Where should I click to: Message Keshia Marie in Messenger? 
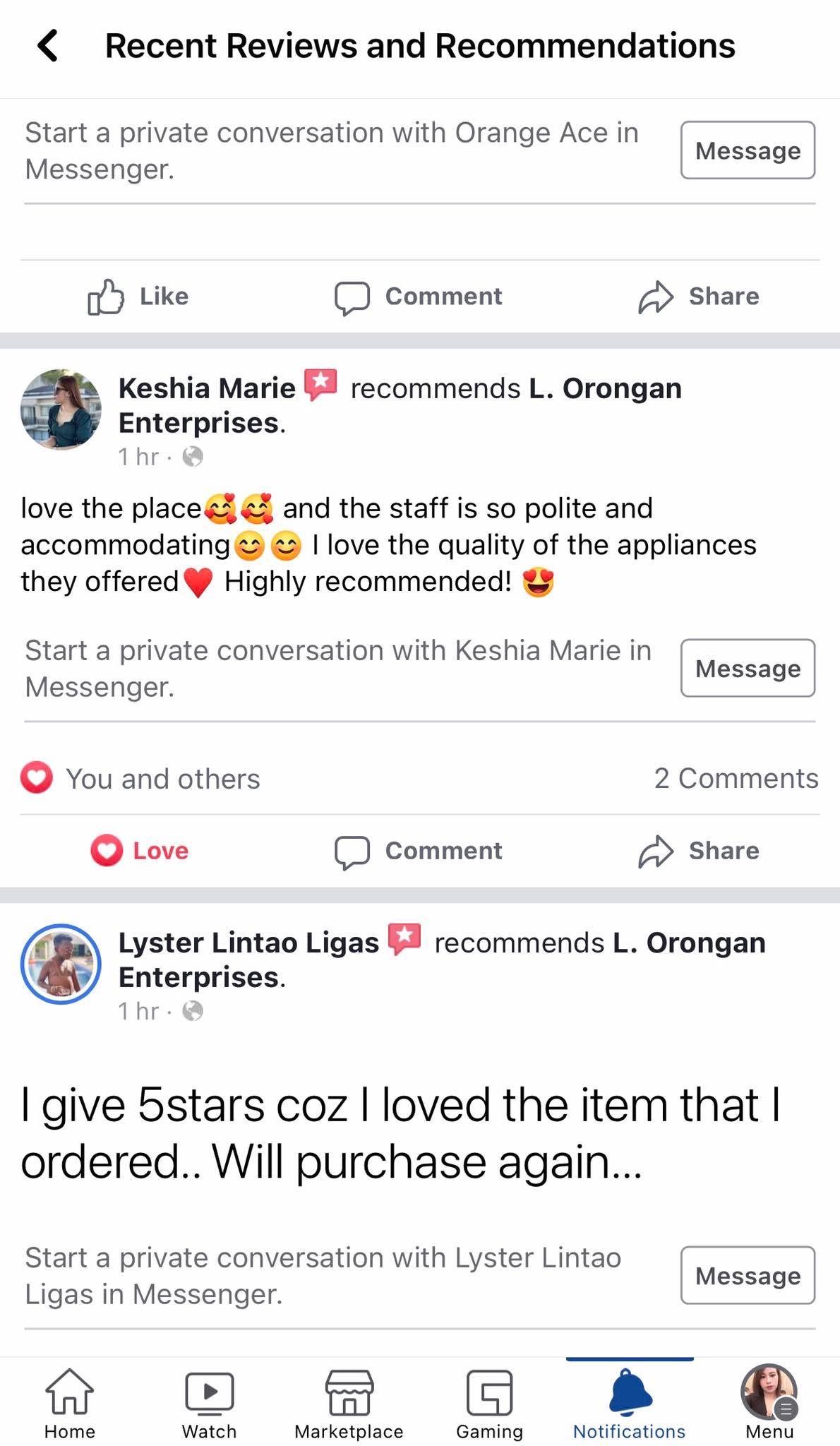(748, 669)
